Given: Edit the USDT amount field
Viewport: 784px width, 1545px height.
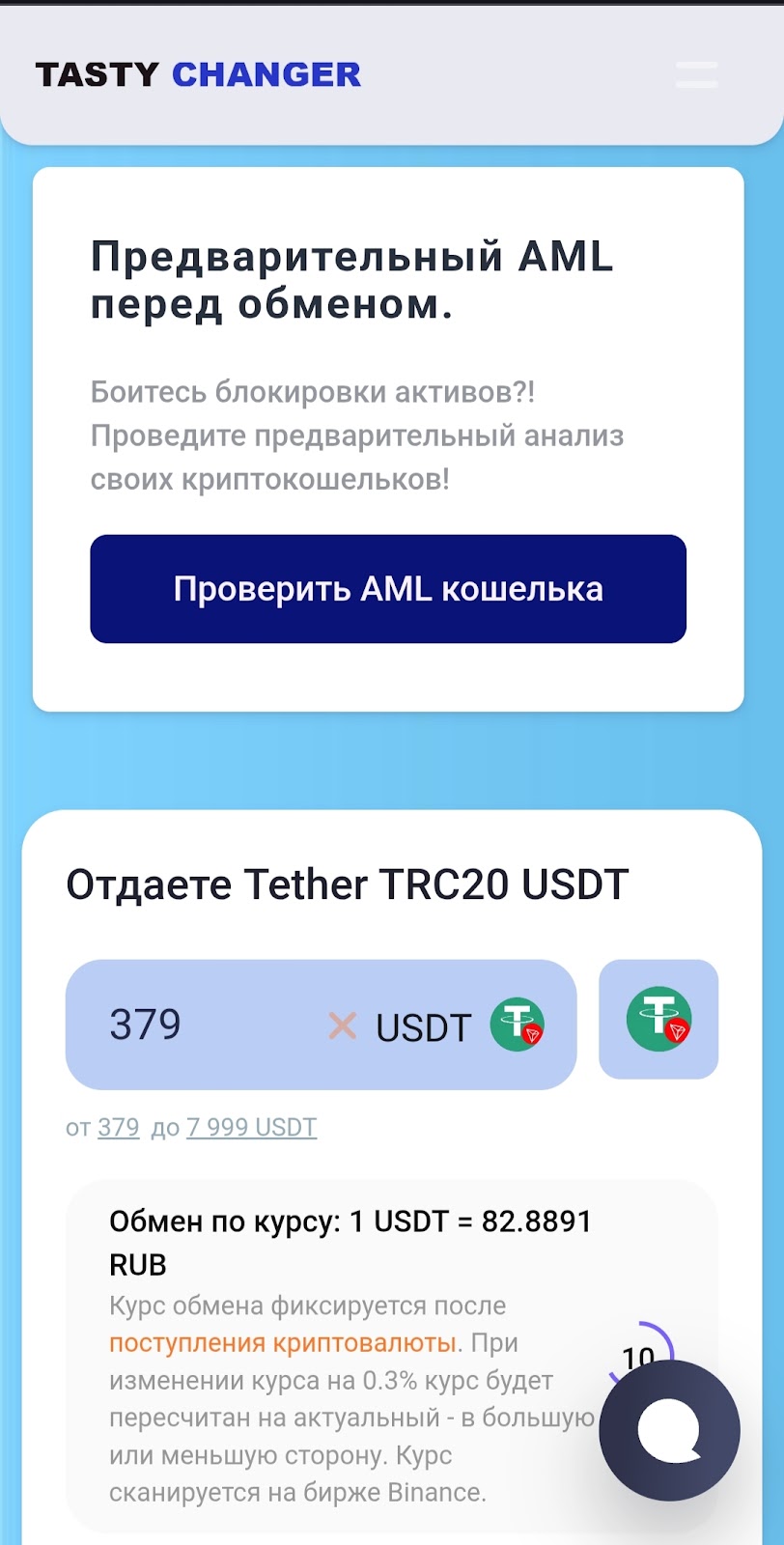Looking at the screenshot, I should pos(193,1025).
